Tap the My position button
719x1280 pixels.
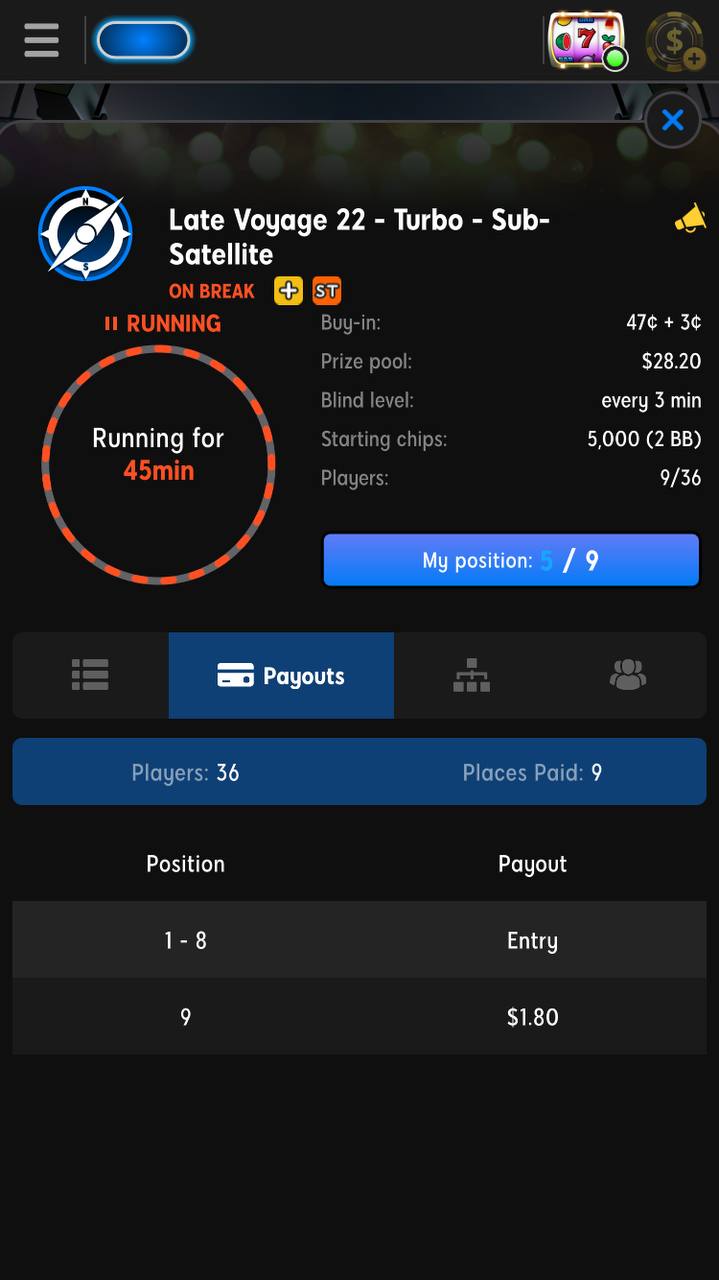tap(511, 560)
